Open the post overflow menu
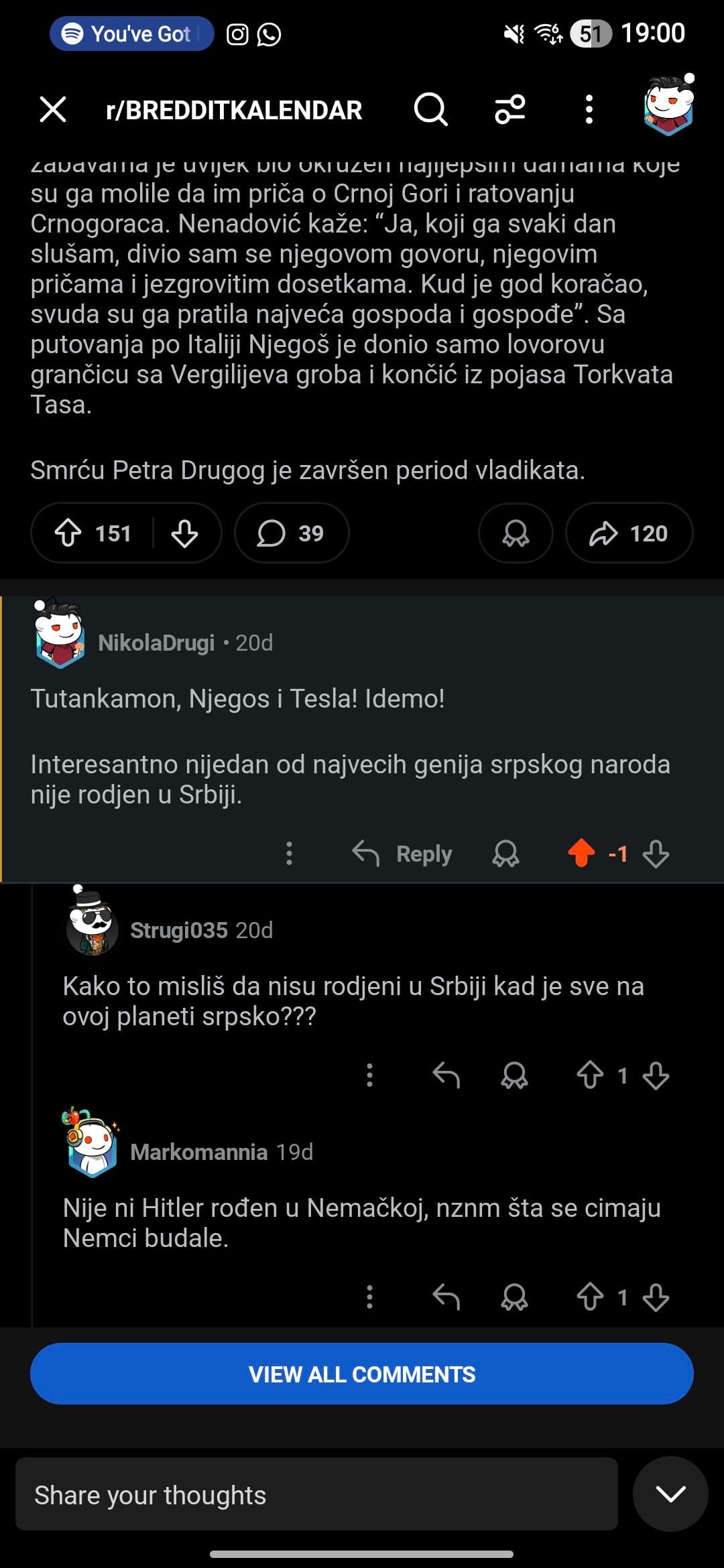 pyautogui.click(x=589, y=109)
